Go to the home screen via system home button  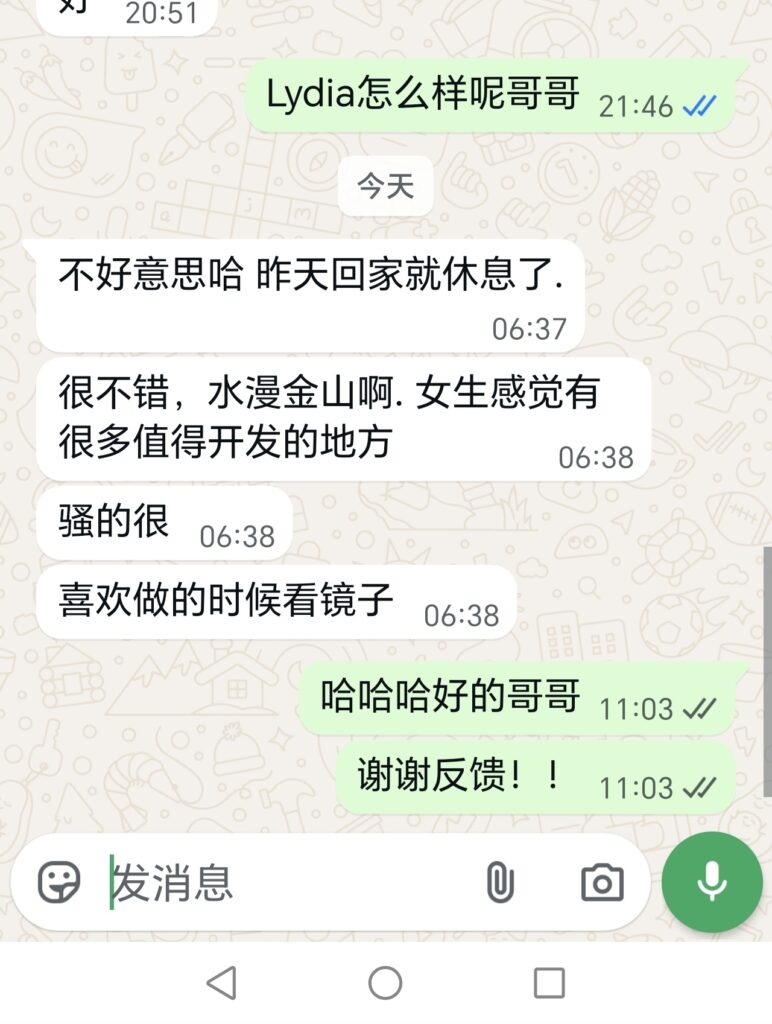tap(385, 983)
